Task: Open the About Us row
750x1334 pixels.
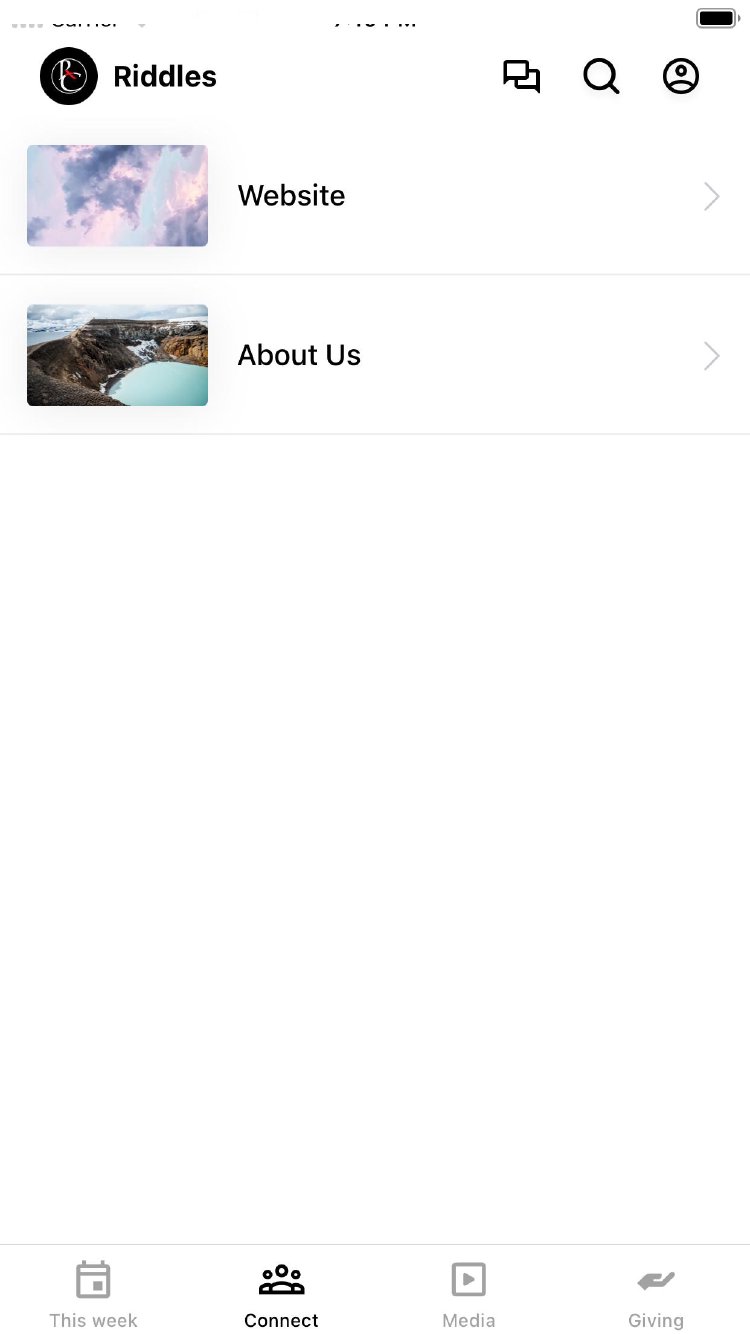Action: pos(375,355)
